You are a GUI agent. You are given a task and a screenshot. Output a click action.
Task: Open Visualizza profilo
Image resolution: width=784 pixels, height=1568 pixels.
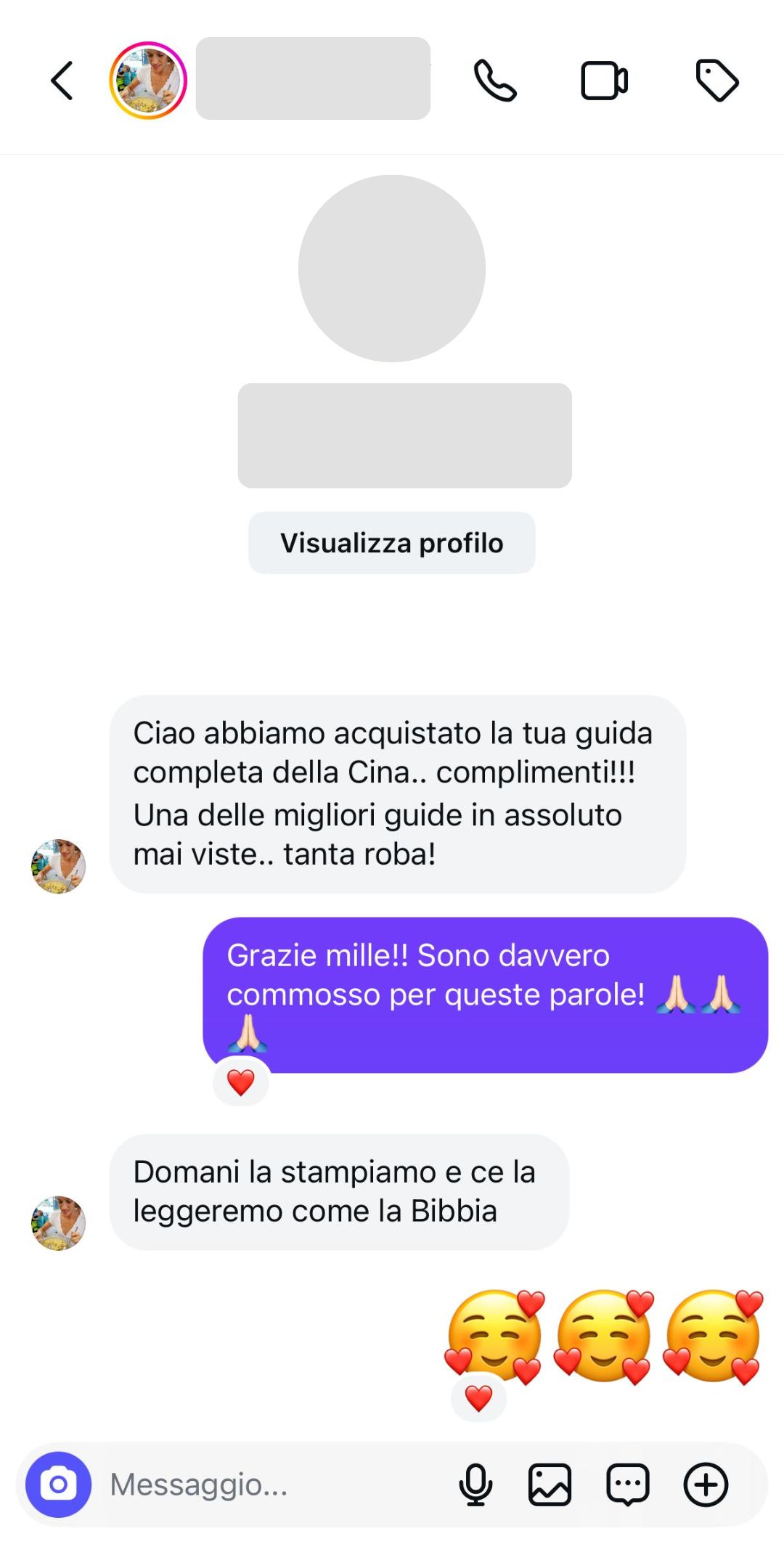pos(391,542)
